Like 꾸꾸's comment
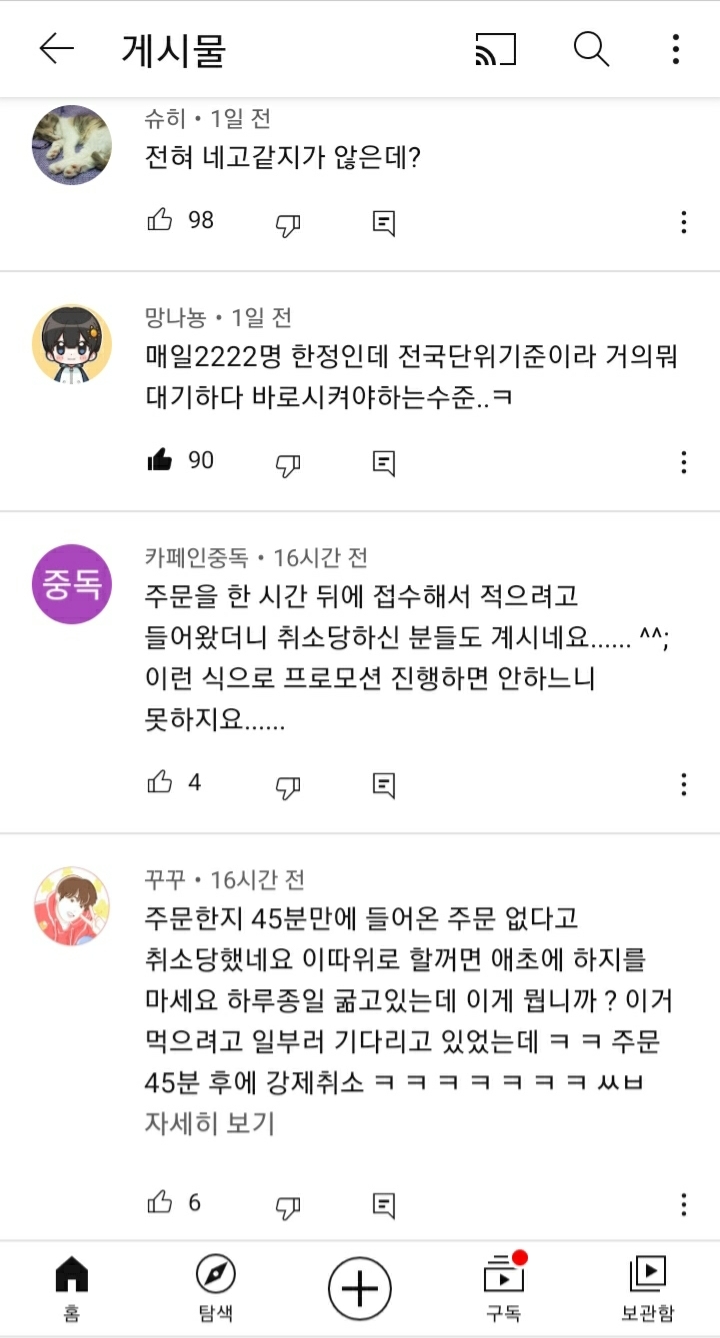The image size is (720, 1338). [160, 1203]
